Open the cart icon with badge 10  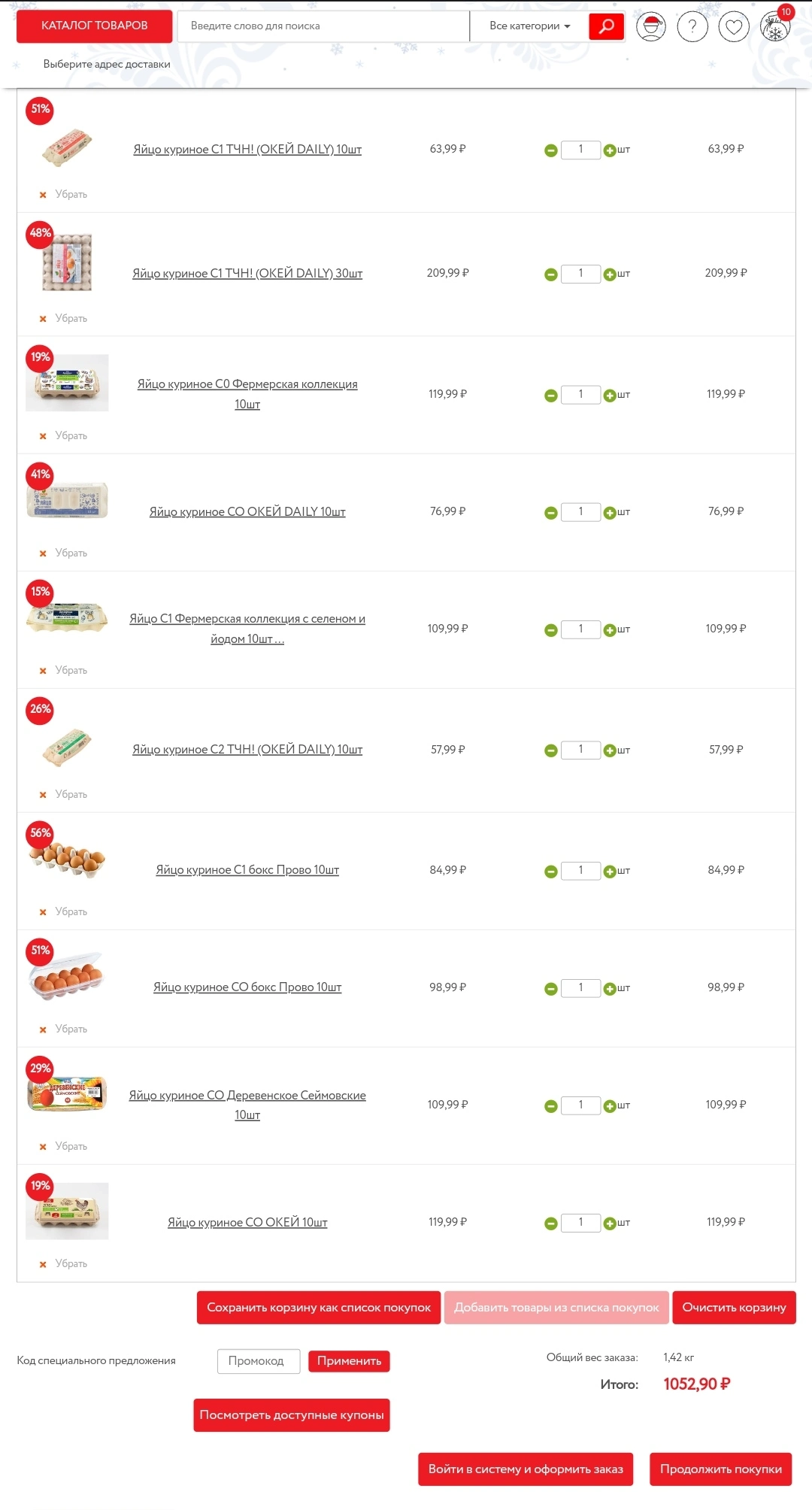tap(776, 26)
